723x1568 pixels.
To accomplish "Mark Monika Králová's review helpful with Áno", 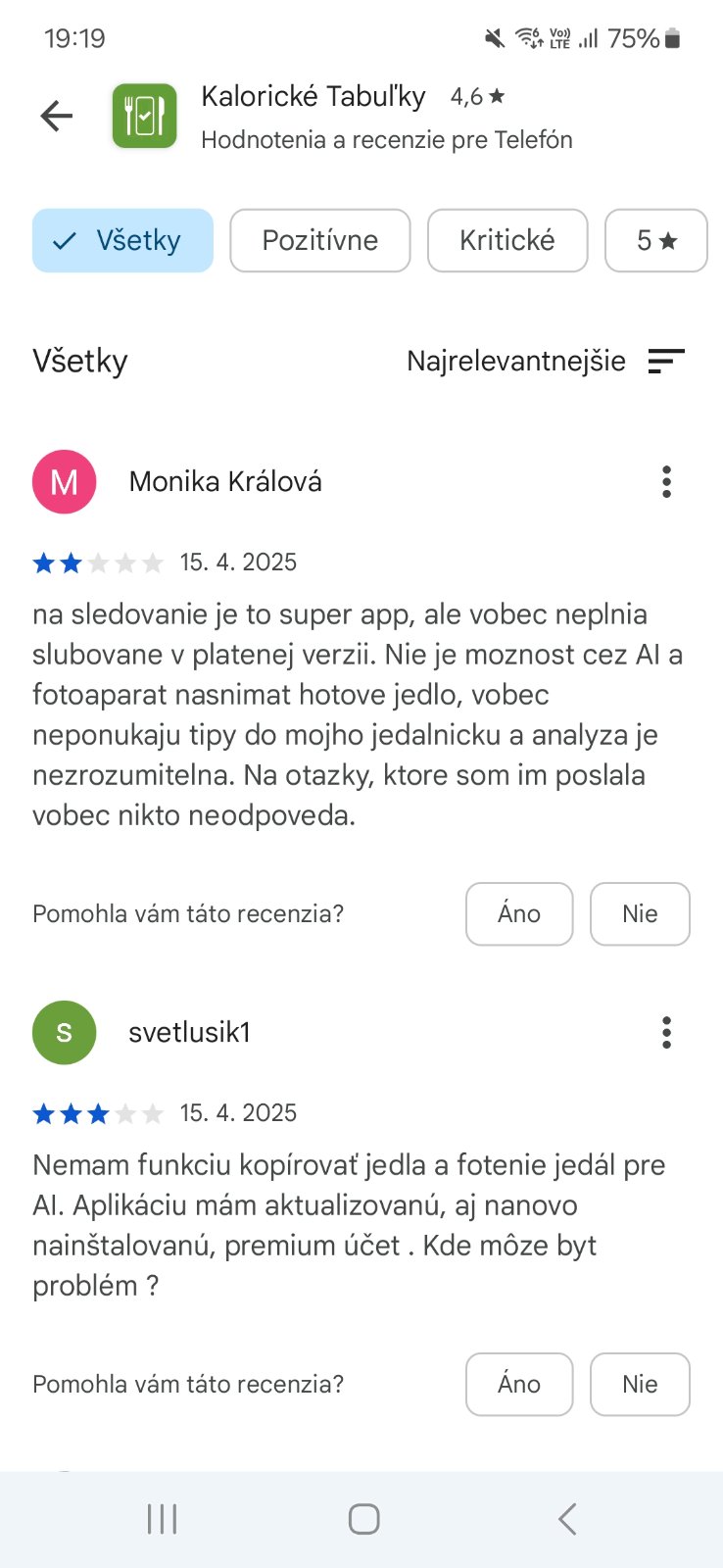I will (x=518, y=913).
